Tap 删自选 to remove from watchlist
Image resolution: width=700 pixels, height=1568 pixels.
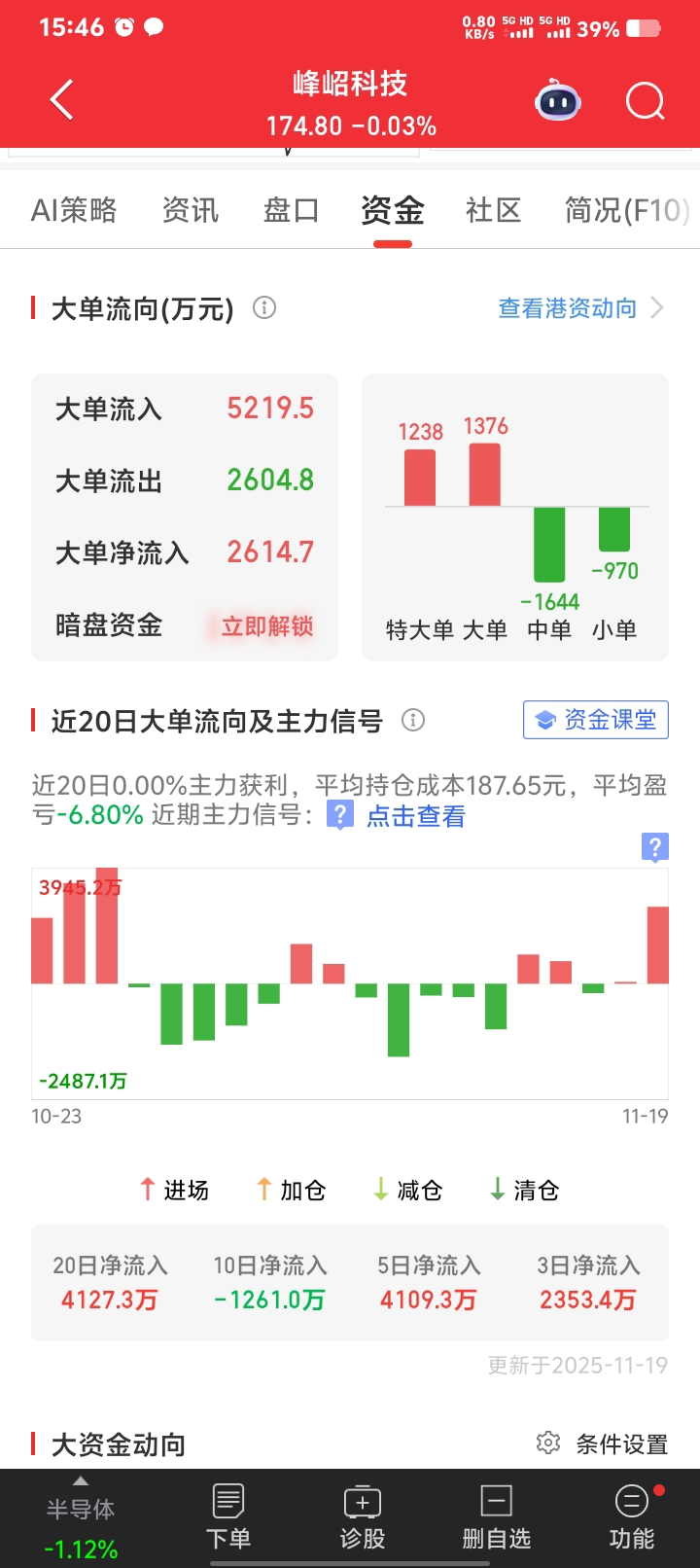496,1517
